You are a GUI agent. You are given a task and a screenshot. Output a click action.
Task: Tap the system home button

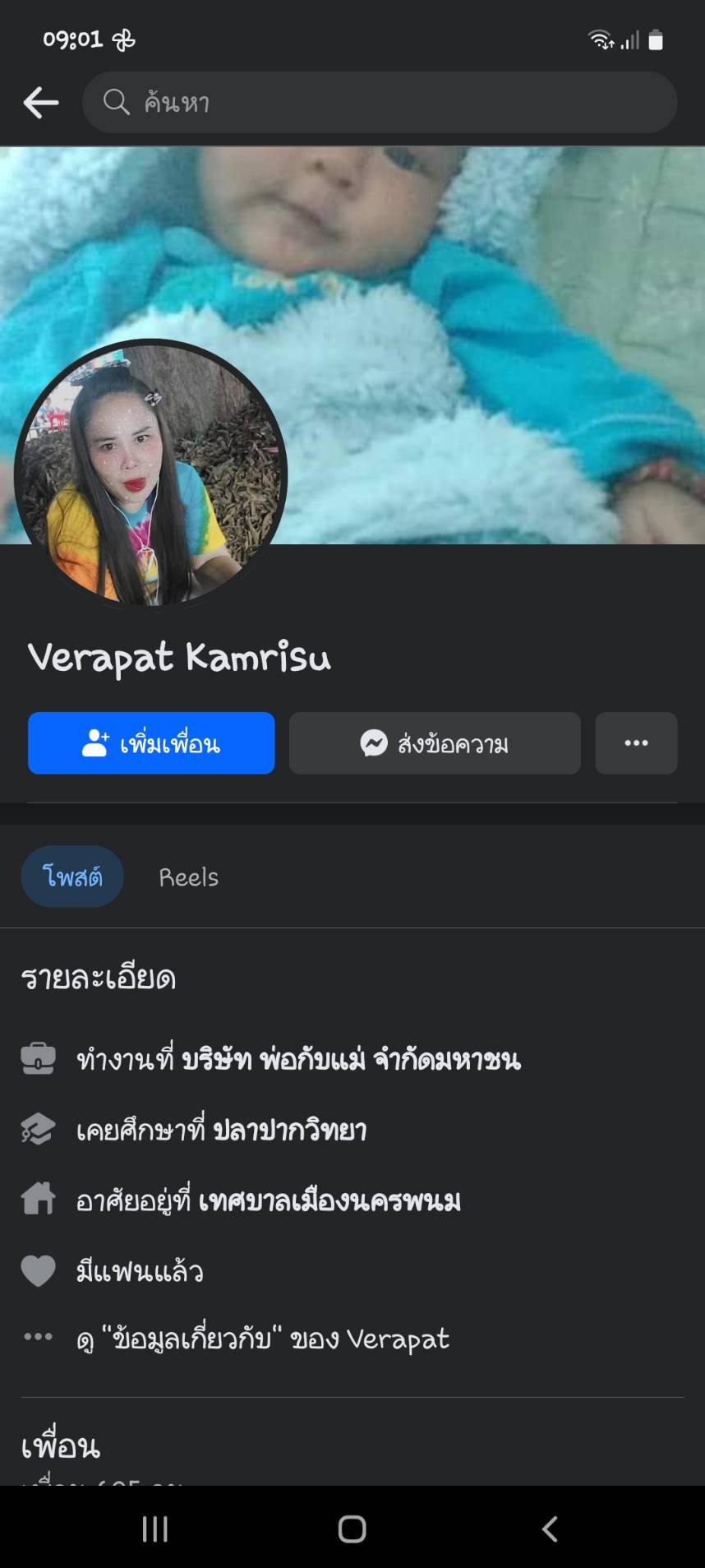click(x=352, y=1529)
